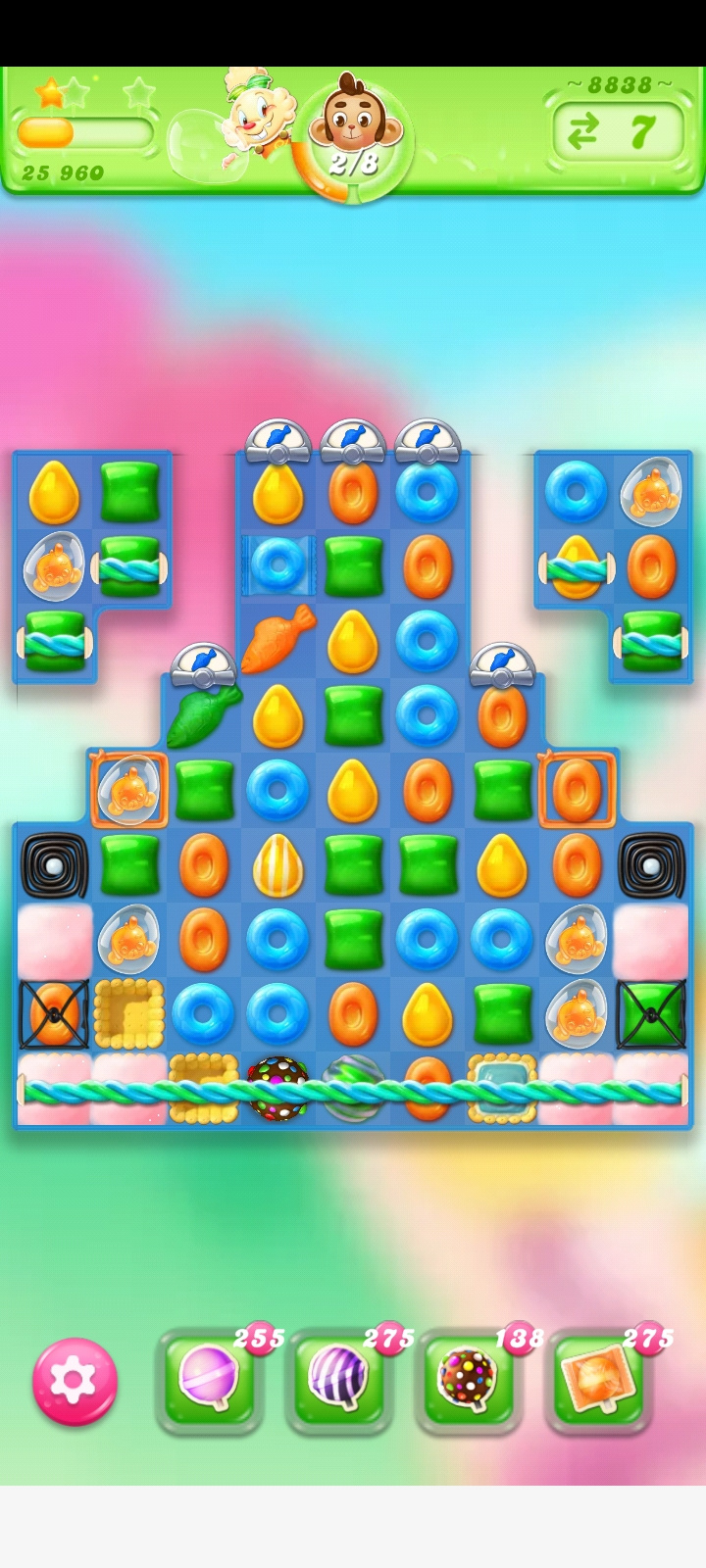The height and width of the screenshot is (1568, 706).
Task: Activate the striped lollipop booster showing 275
Action: 339,1380
